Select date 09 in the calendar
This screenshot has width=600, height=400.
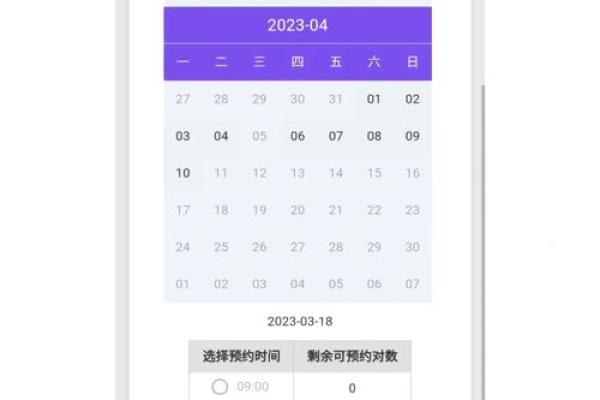click(412, 136)
